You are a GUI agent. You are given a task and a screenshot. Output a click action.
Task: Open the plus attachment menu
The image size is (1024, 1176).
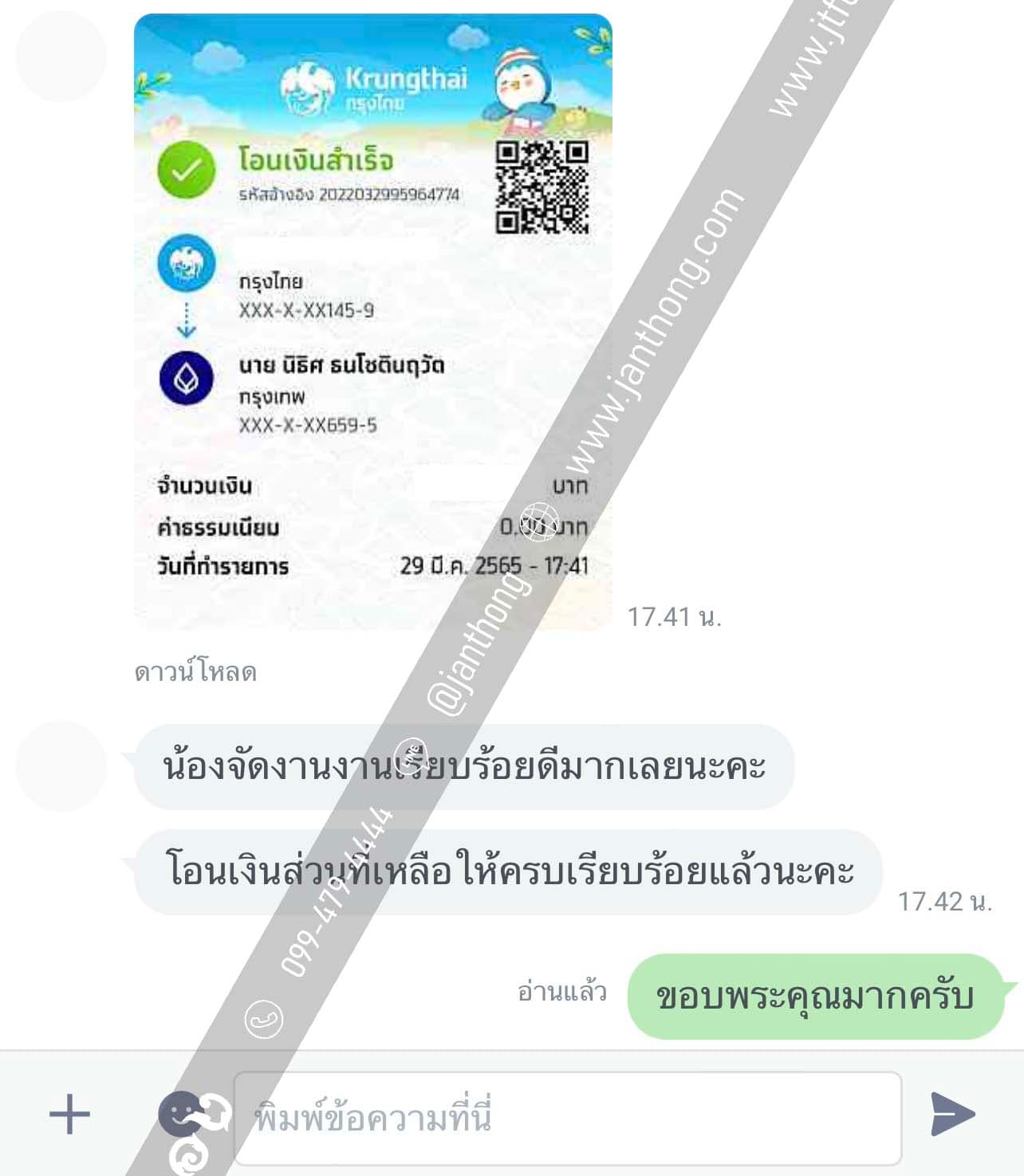pos(69,1114)
